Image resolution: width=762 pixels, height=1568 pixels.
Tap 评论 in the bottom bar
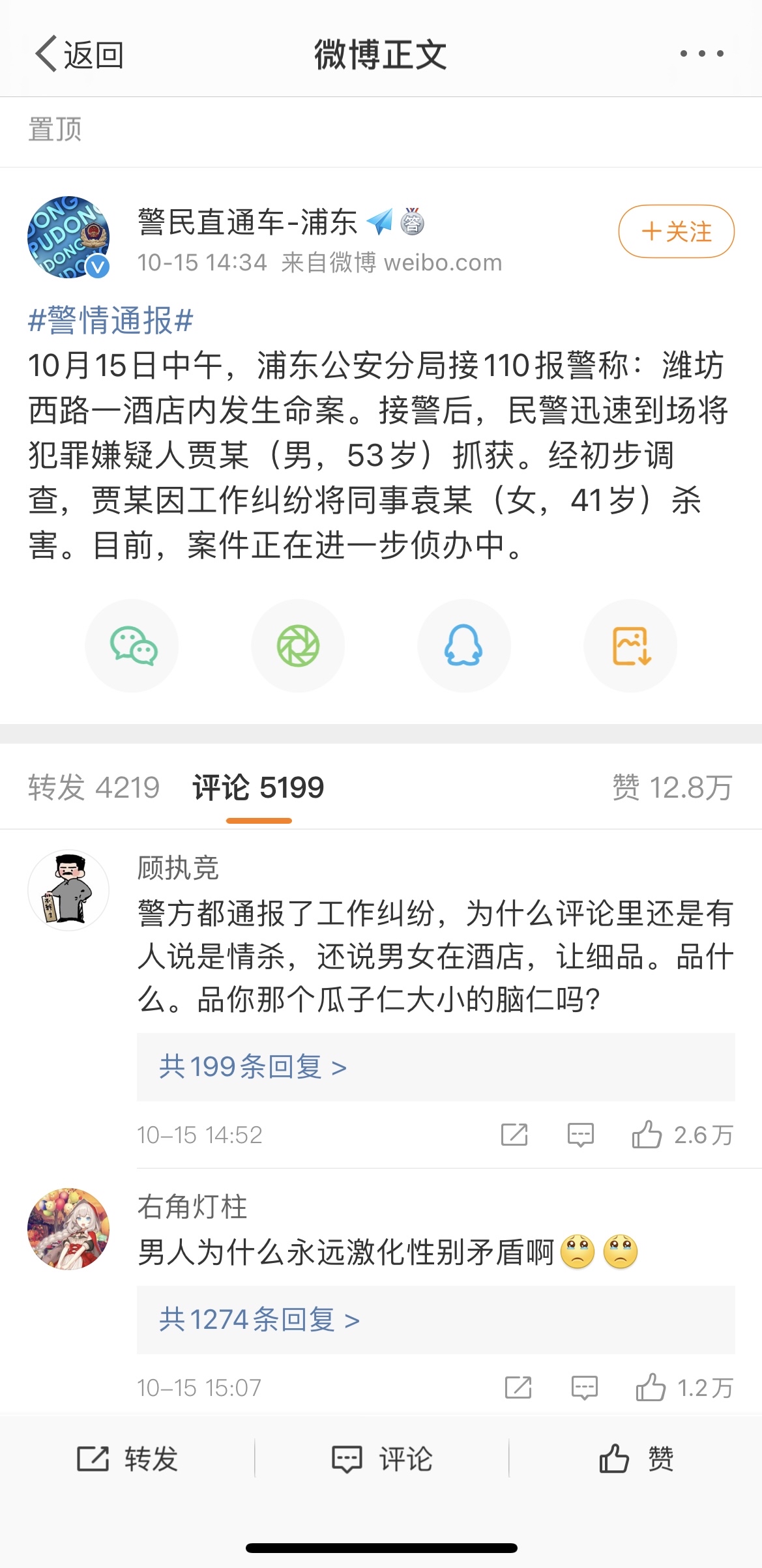click(x=381, y=1459)
